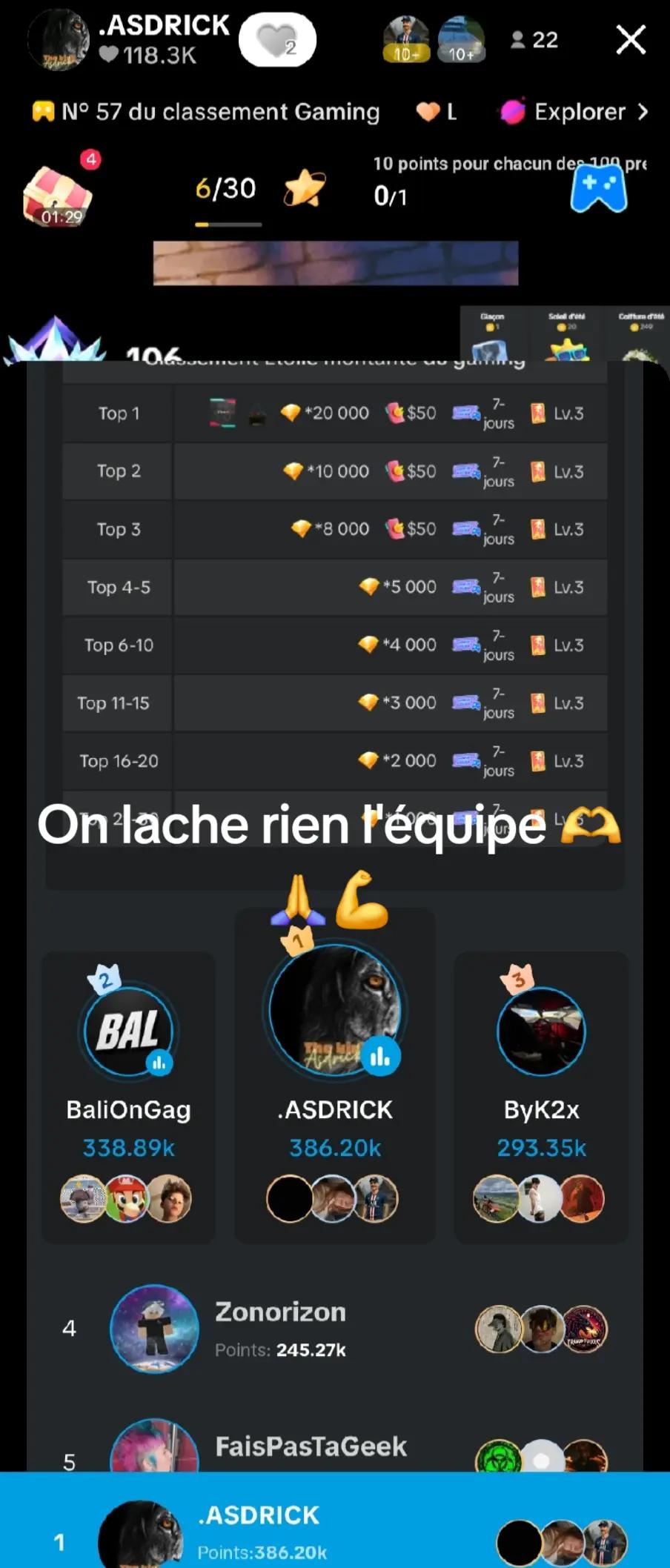The height and width of the screenshot is (1568, 670).
Task: Open the first-place .ASDRICK card
Action: 335,1073
